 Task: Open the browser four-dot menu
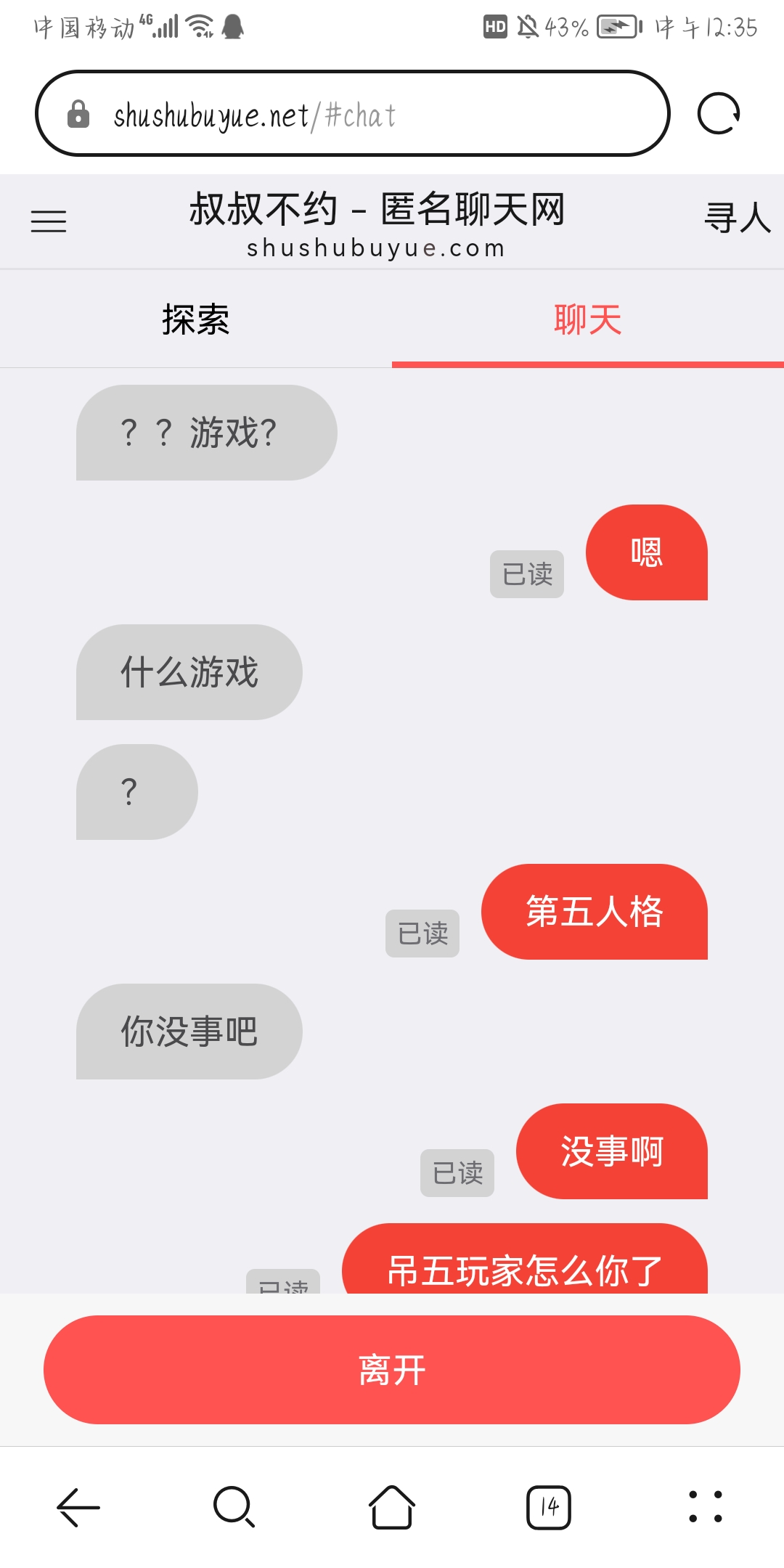[706, 1507]
